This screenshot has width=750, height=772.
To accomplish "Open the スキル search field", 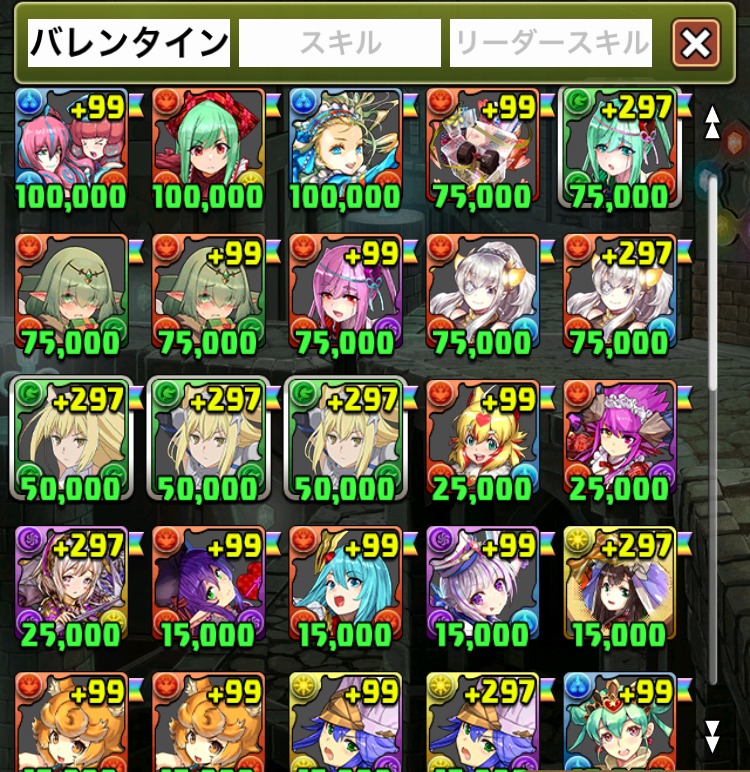I will tap(340, 43).
